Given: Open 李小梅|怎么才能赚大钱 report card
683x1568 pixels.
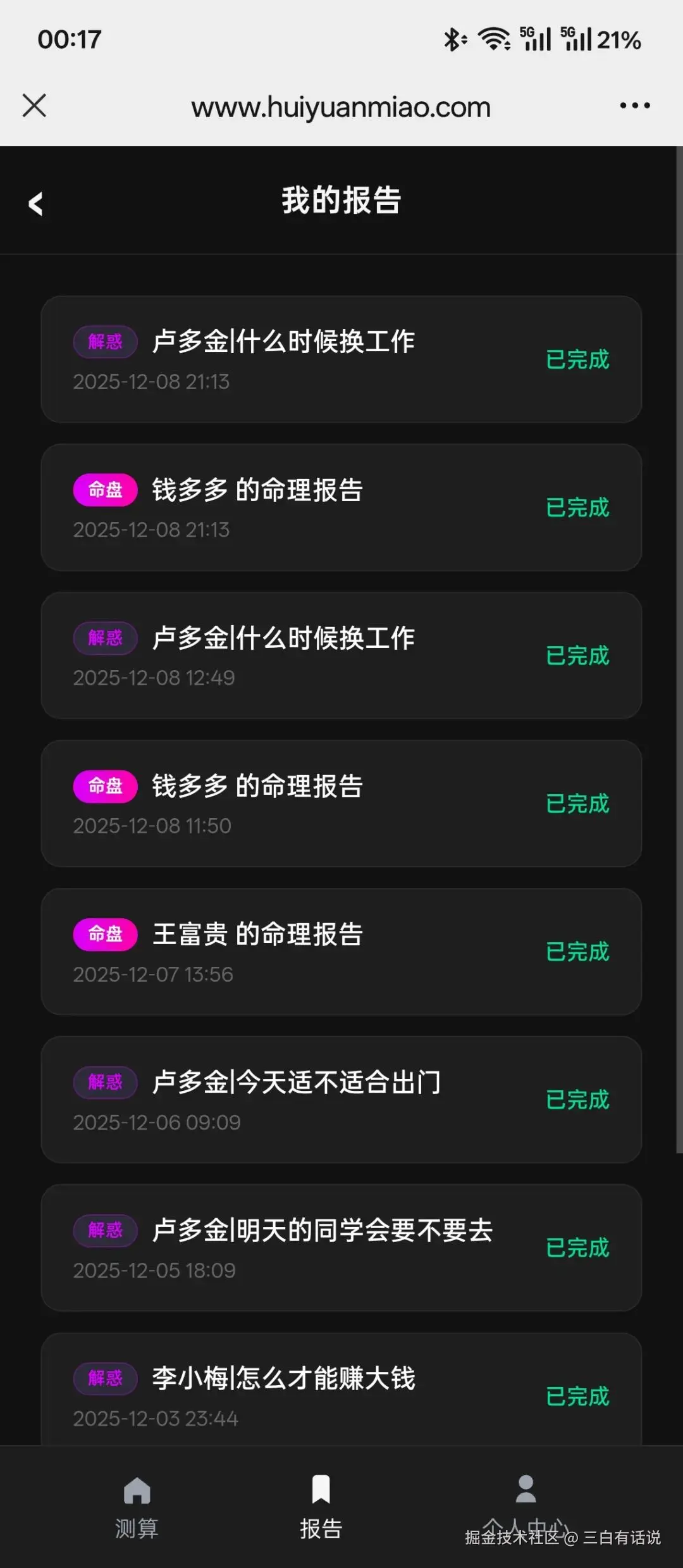Looking at the screenshot, I should pos(341,1395).
